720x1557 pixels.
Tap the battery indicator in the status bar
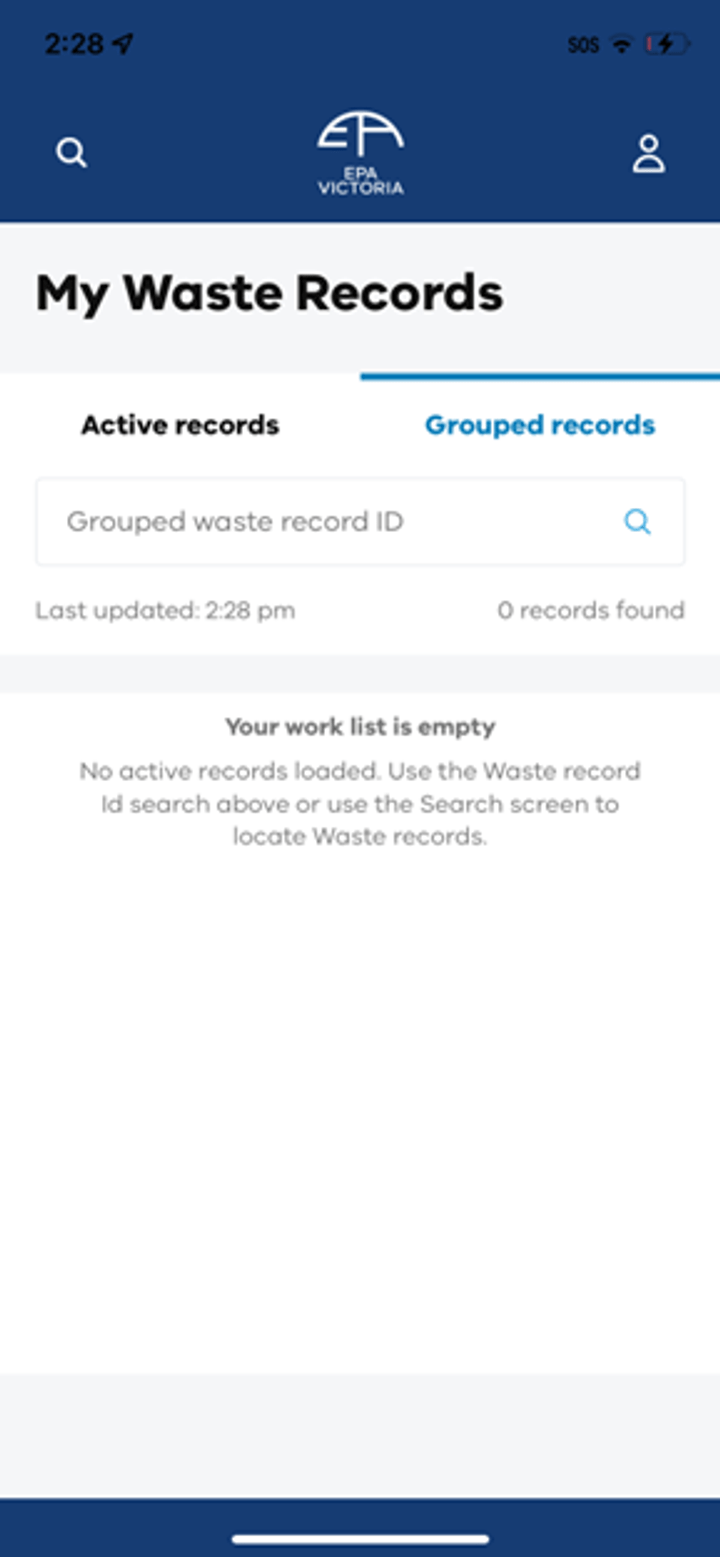pos(668,44)
